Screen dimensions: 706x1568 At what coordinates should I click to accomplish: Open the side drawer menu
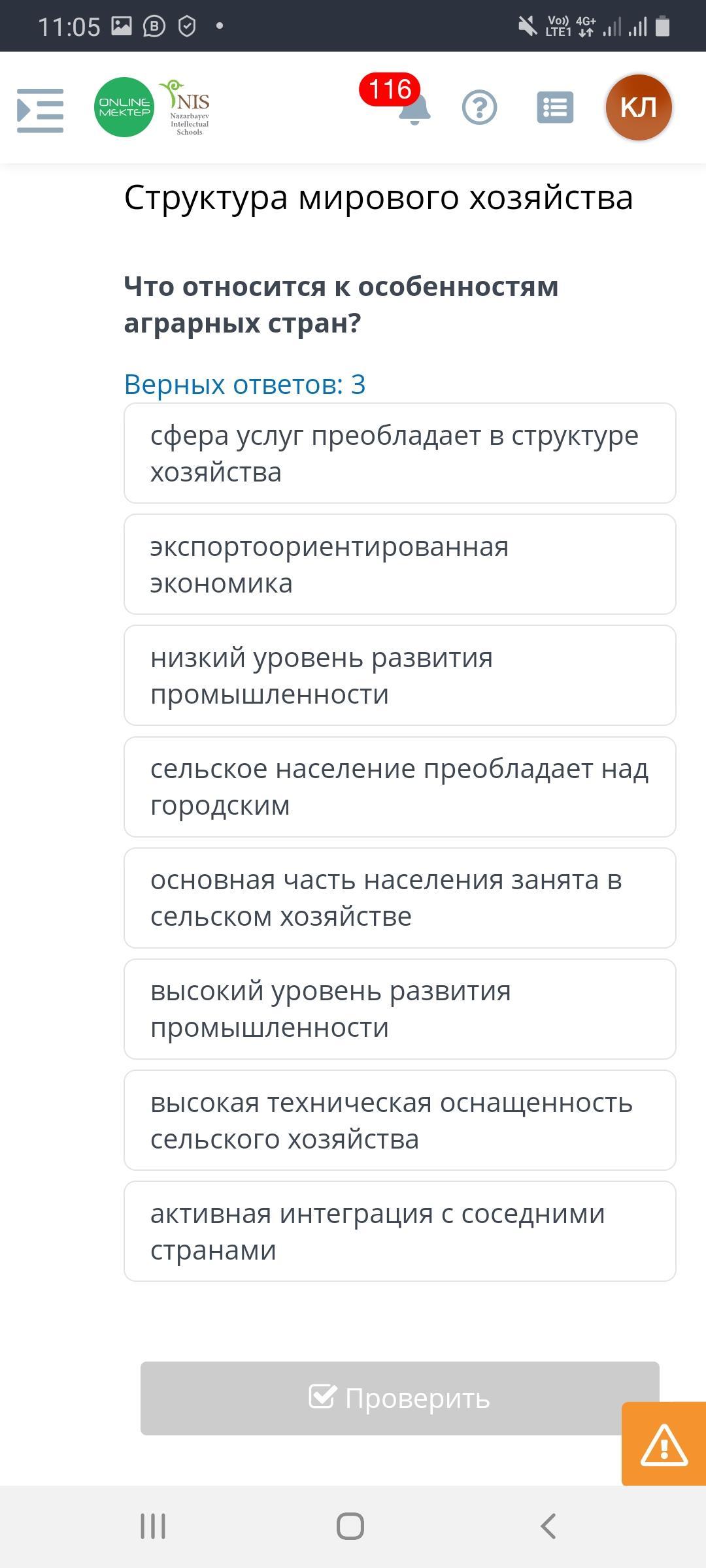40,110
